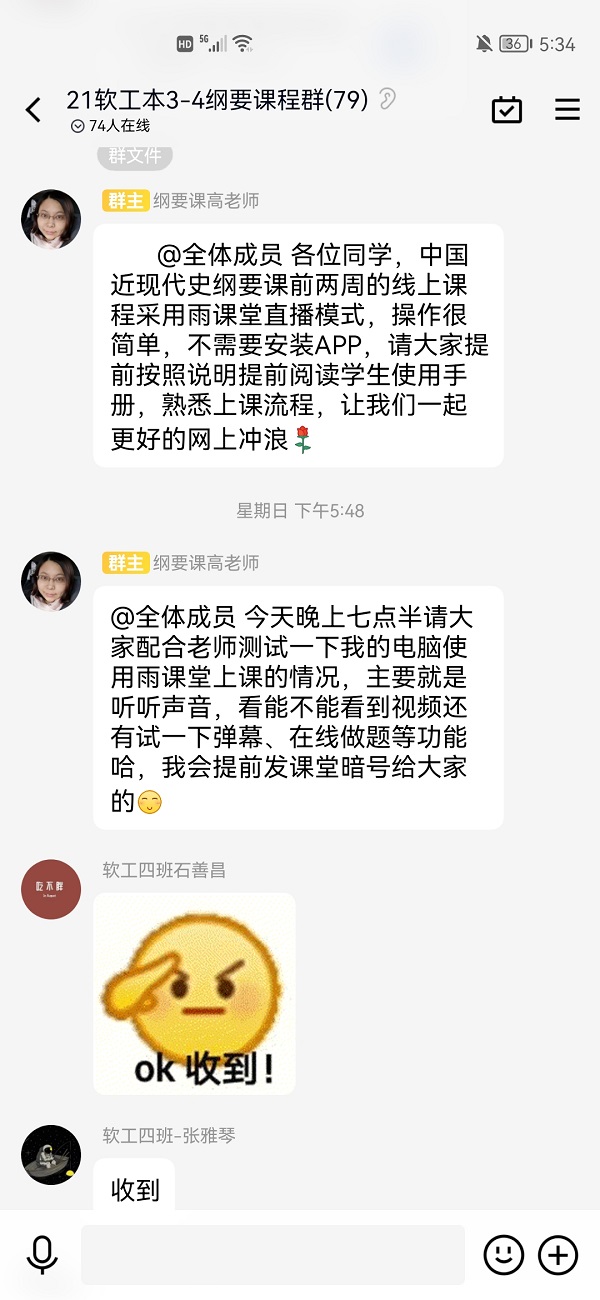
Task: Go back from the group chat
Action: (34, 110)
